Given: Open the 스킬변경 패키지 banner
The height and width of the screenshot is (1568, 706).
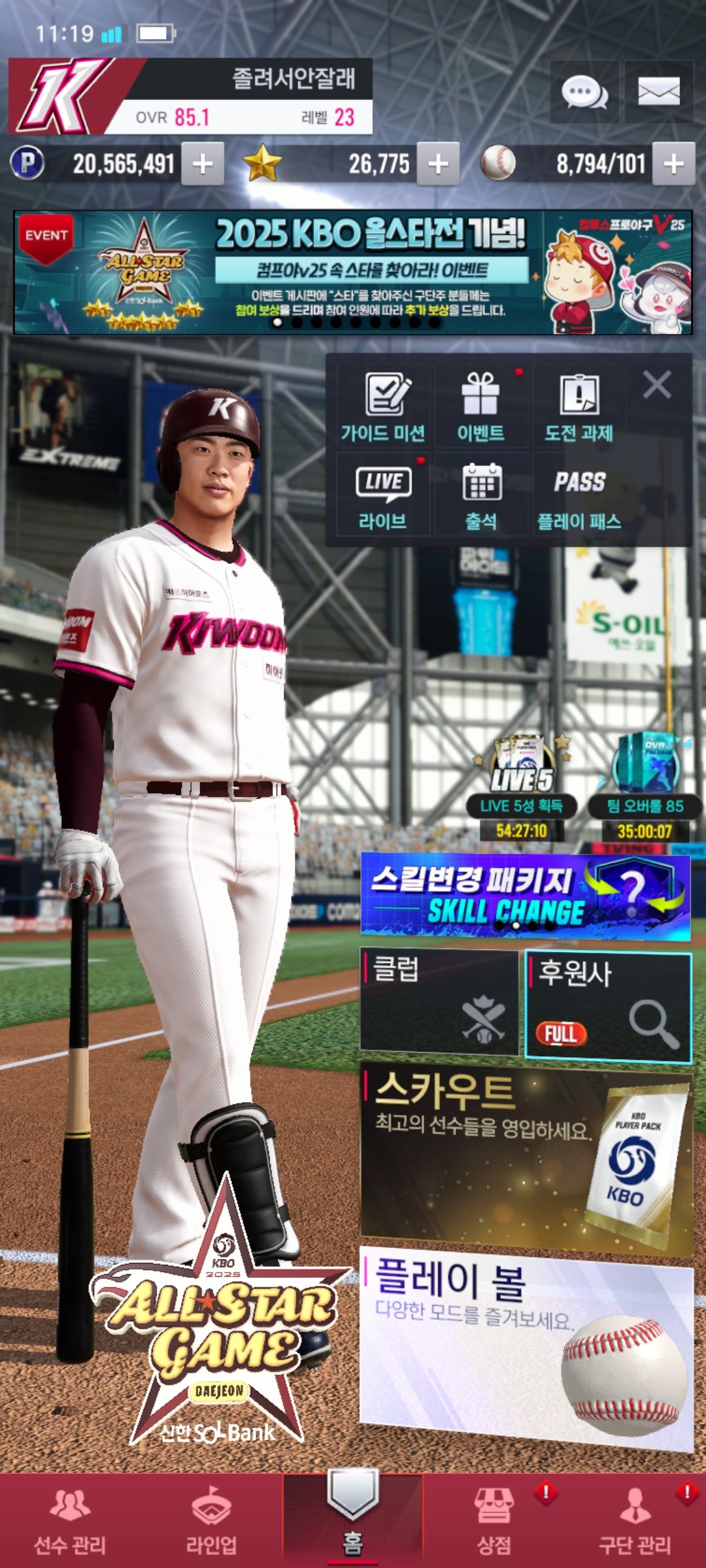Looking at the screenshot, I should point(525,896).
